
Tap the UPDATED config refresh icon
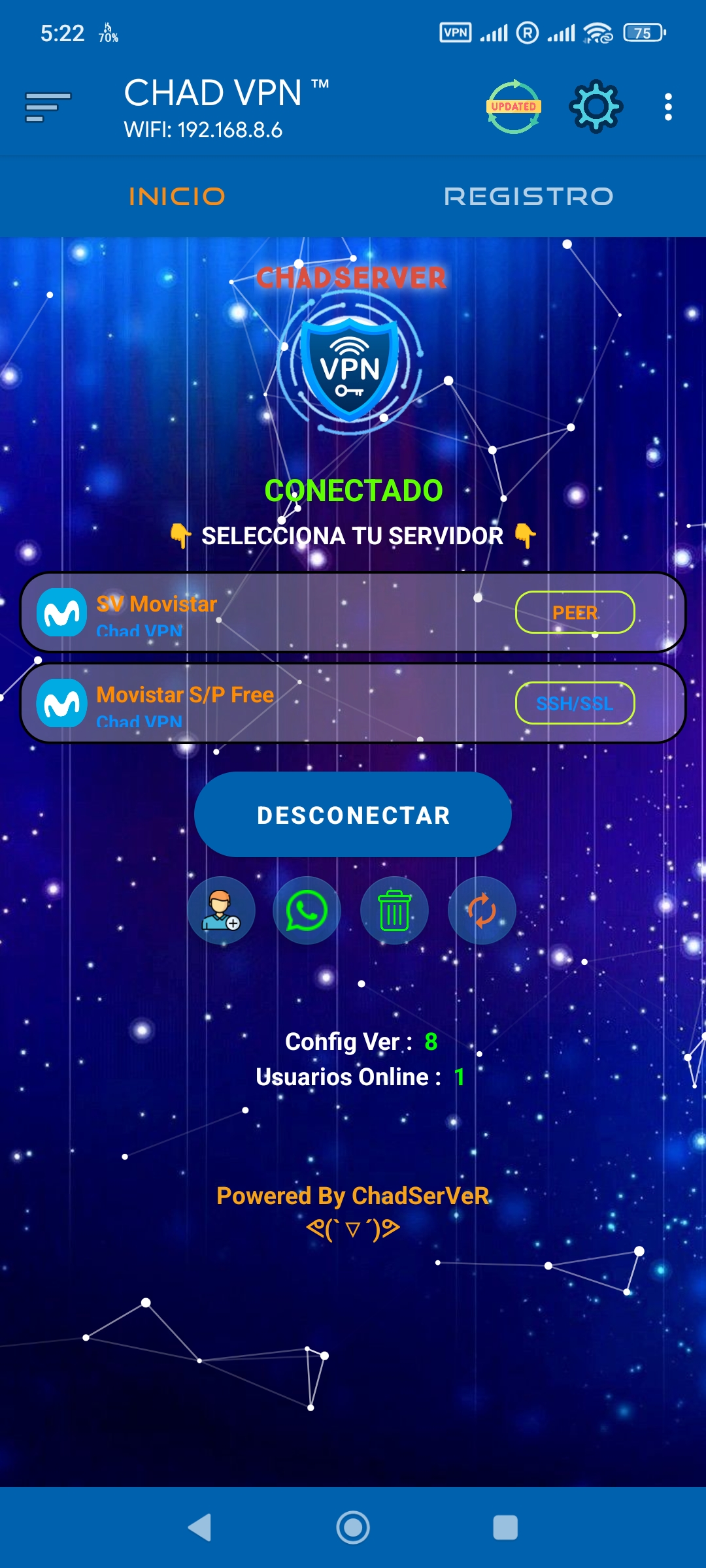point(514,107)
